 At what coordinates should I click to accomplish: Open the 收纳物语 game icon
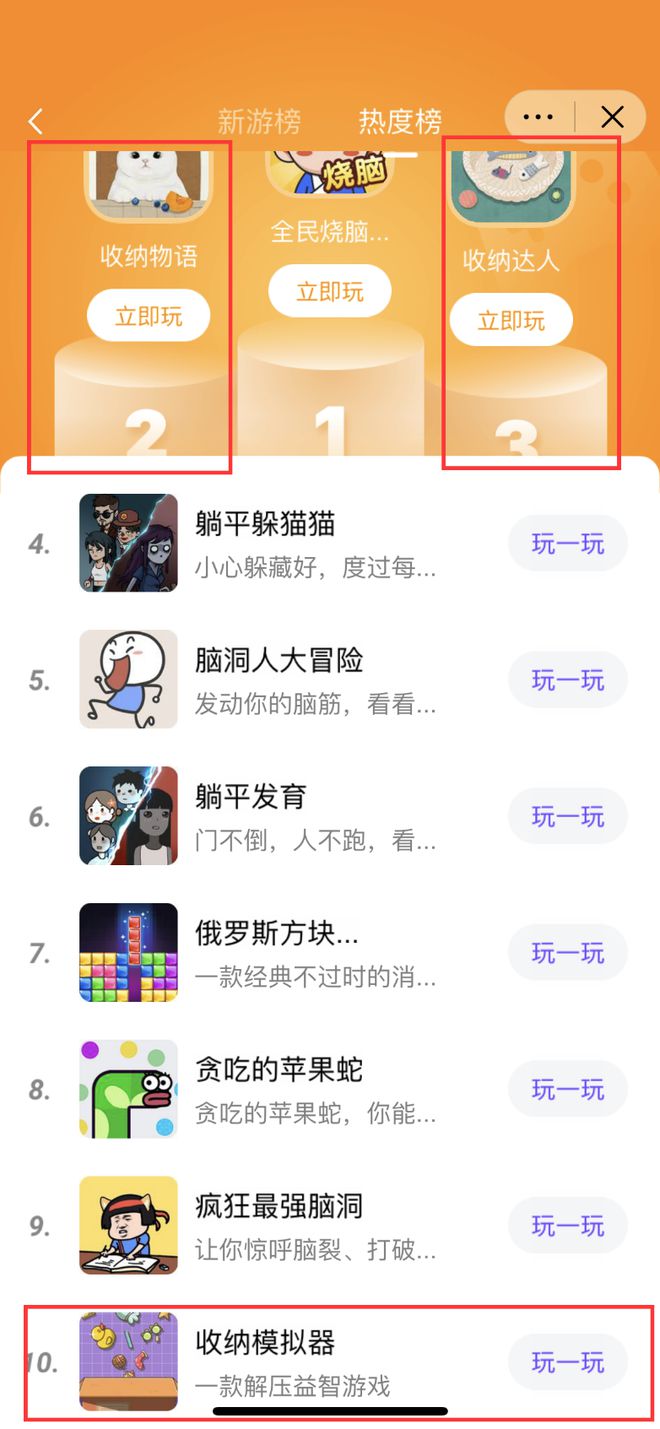(x=147, y=185)
